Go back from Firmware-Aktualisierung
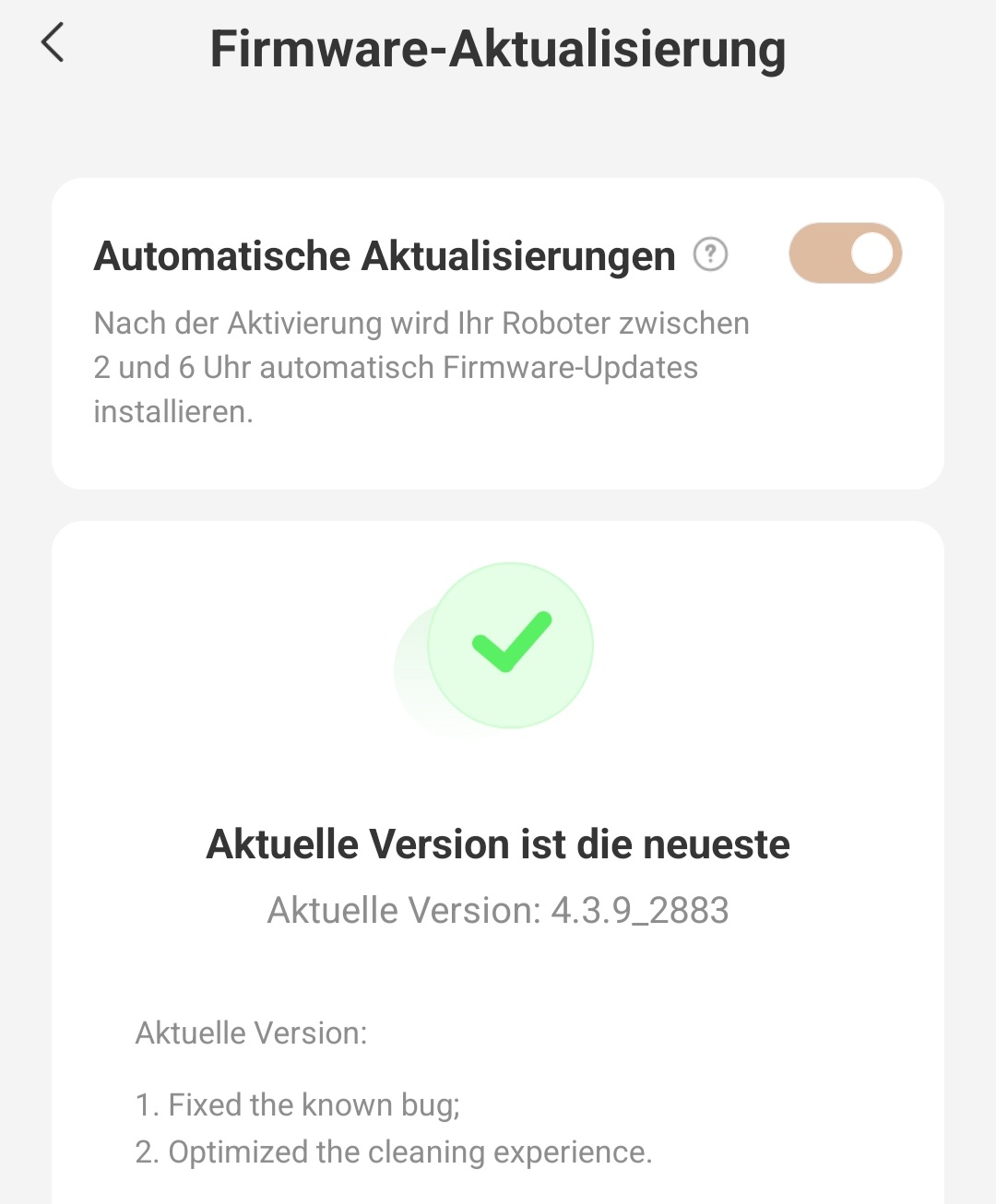Viewport: 996px width, 1204px height. pyautogui.click(x=53, y=43)
